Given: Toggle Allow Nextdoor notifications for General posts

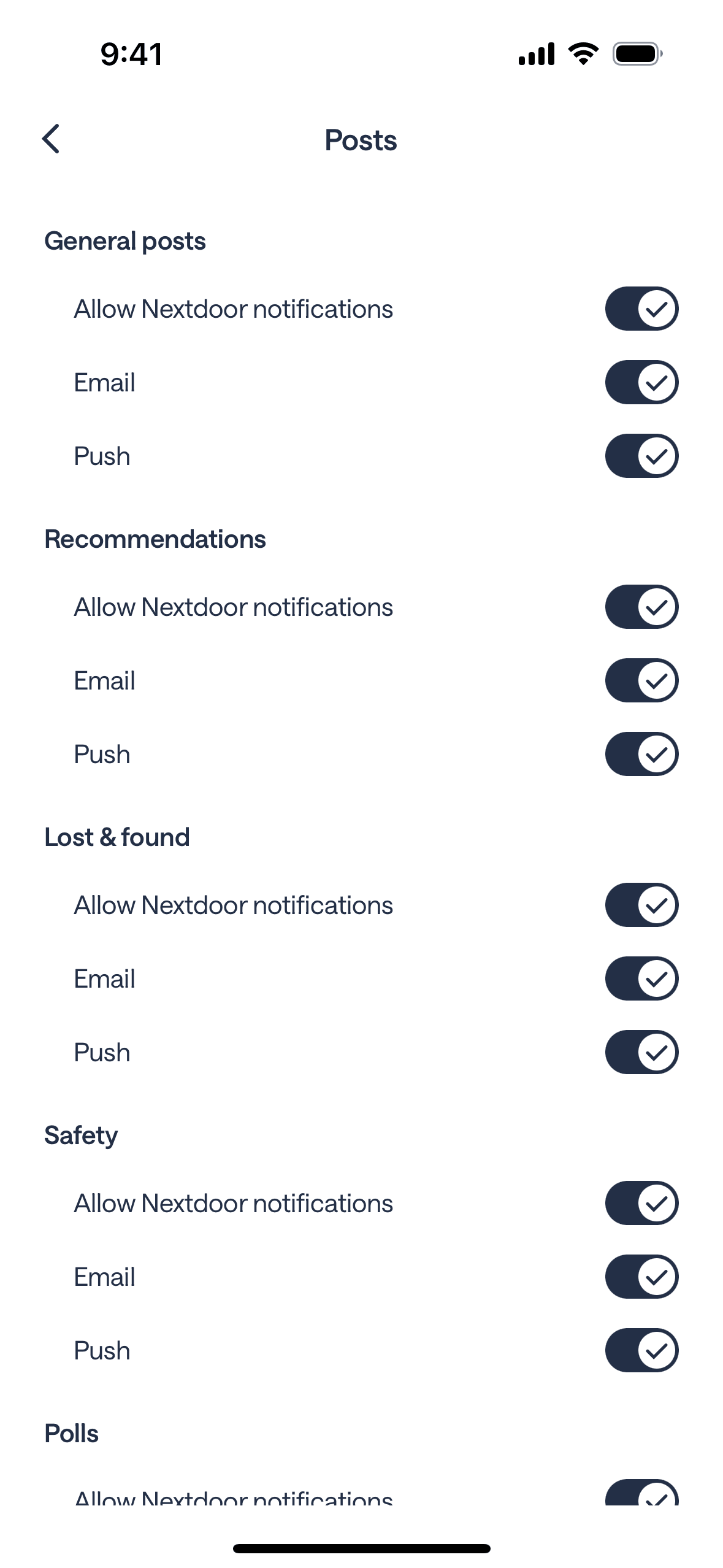Looking at the screenshot, I should click(x=641, y=309).
